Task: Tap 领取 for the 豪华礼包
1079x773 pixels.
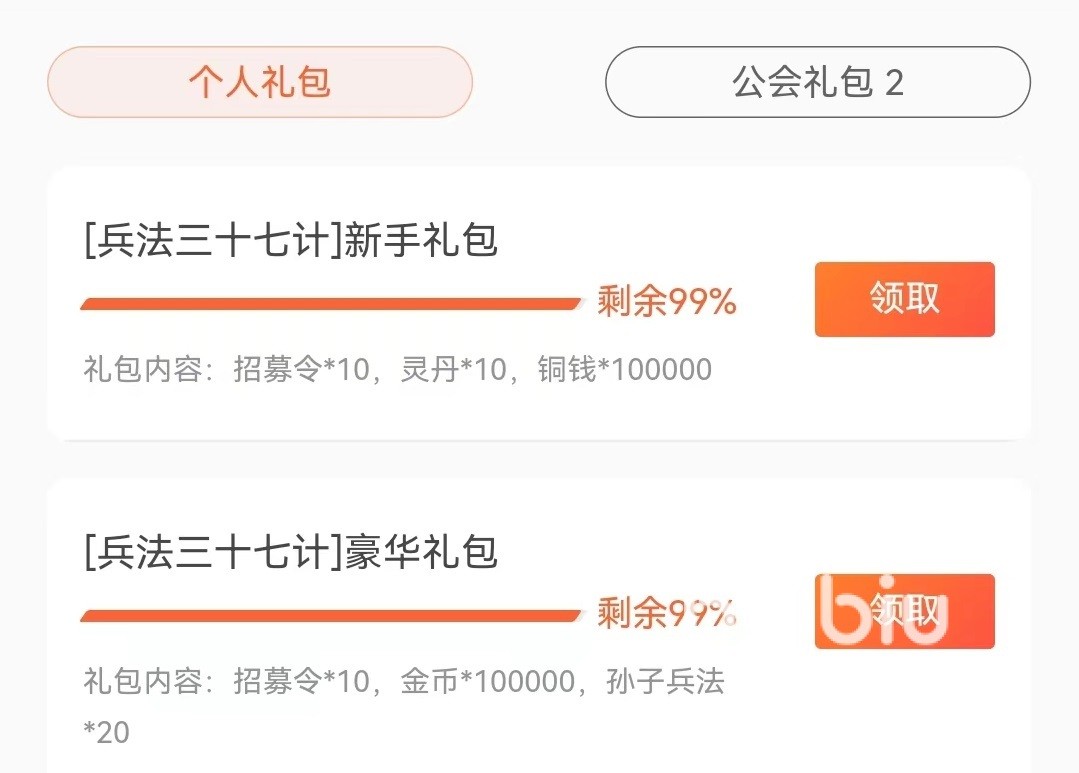Action: (x=904, y=611)
